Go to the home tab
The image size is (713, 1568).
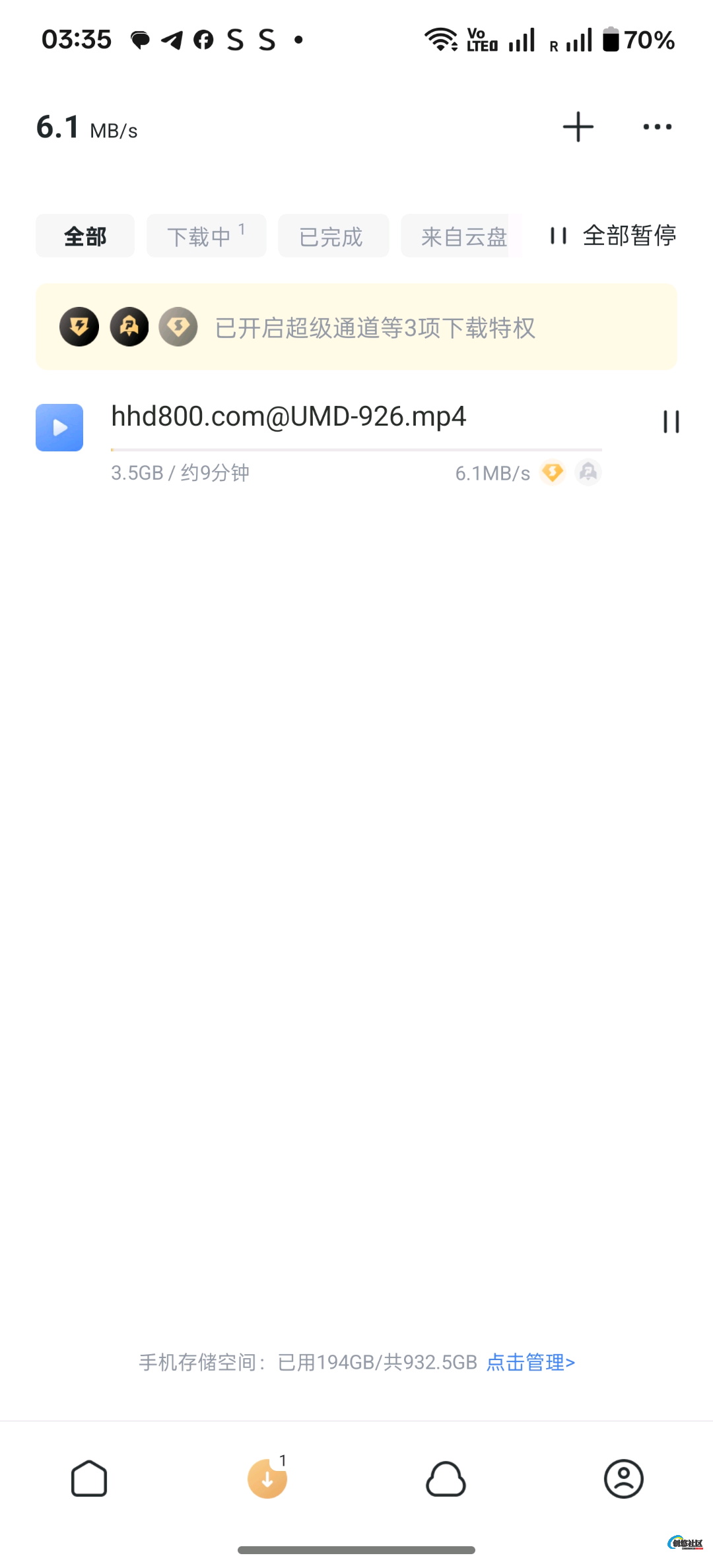point(89,1478)
